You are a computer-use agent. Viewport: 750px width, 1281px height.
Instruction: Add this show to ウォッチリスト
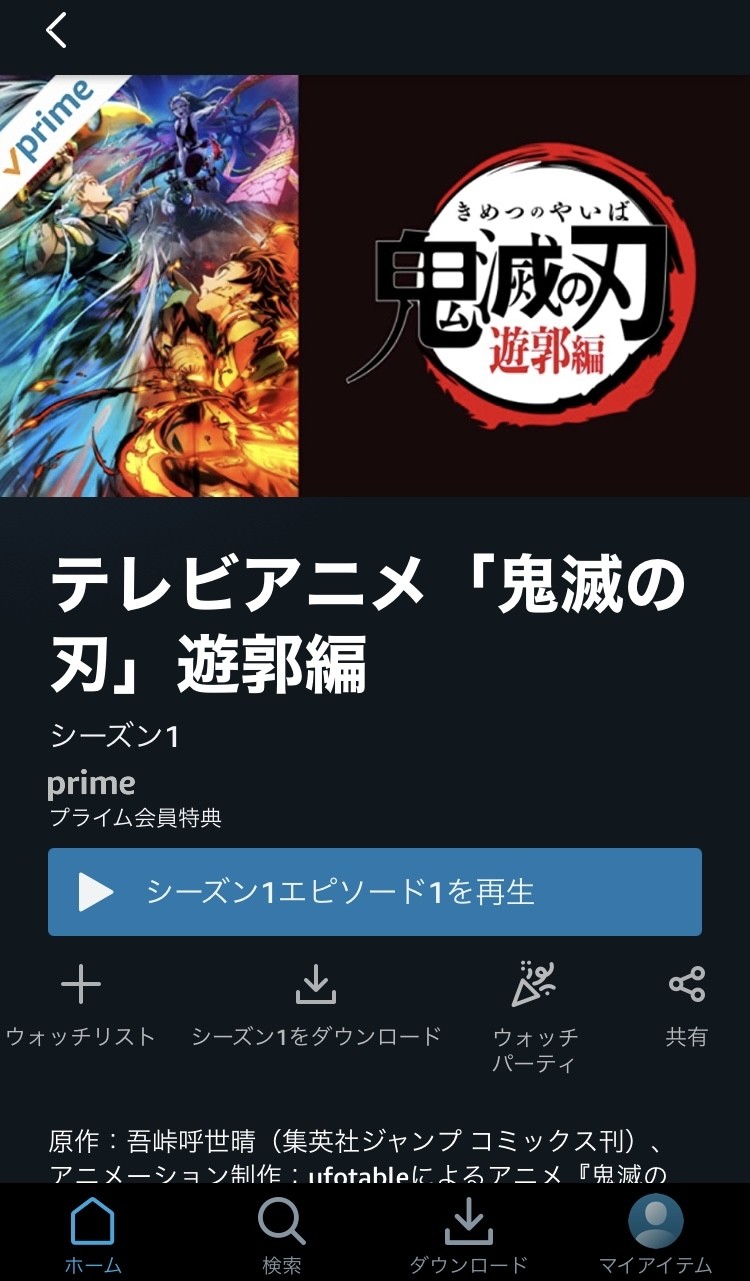[81, 1005]
